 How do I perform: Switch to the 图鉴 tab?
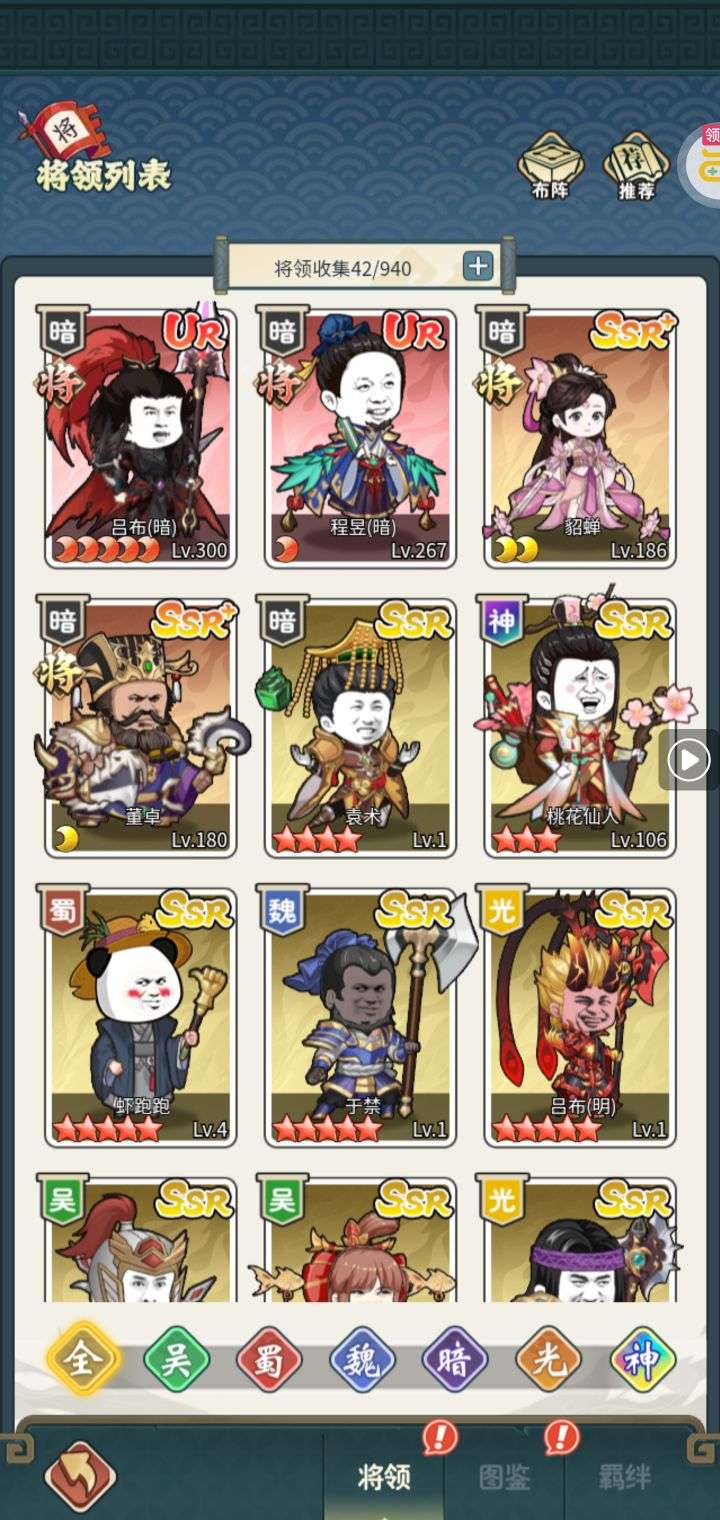pos(504,1476)
